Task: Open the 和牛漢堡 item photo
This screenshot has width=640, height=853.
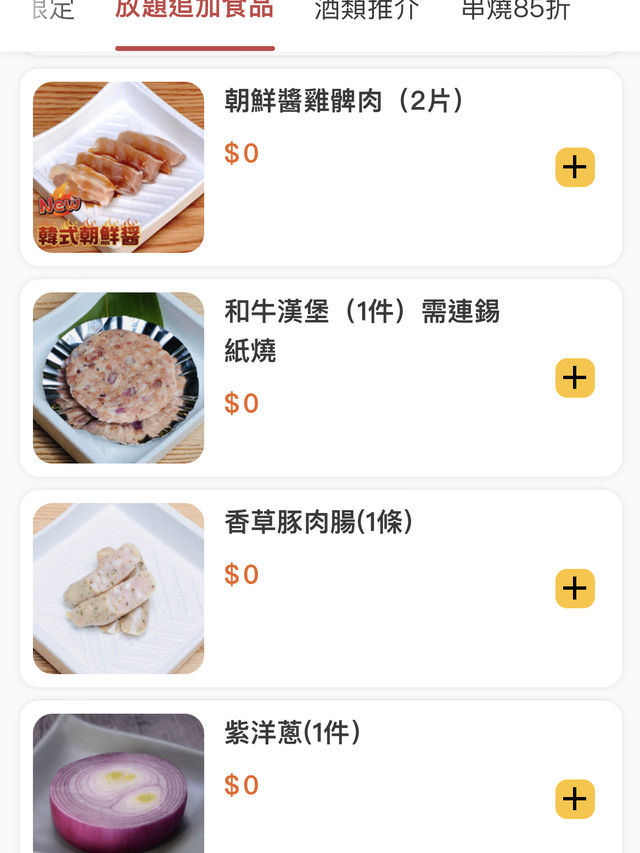Action: tap(118, 378)
